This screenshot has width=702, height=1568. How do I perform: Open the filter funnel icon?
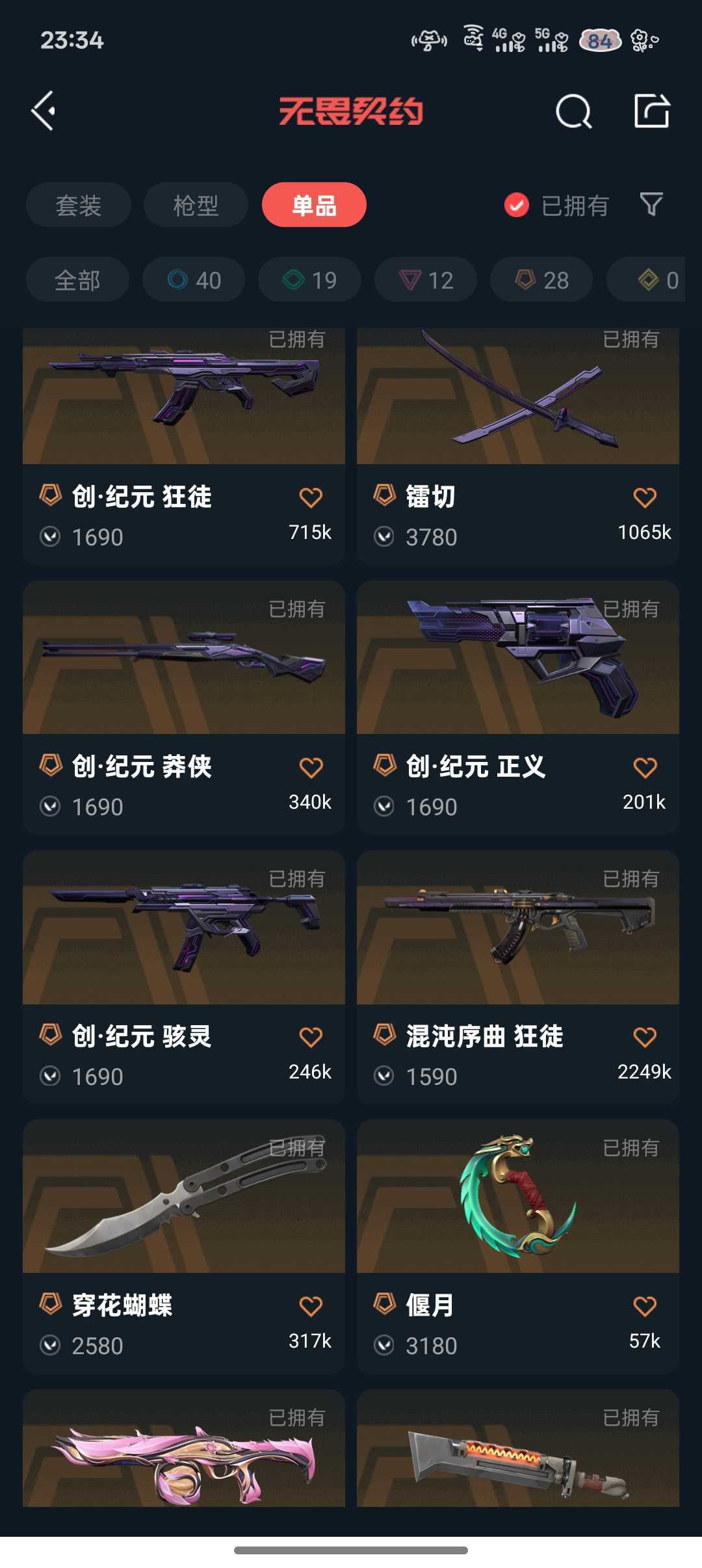click(651, 205)
